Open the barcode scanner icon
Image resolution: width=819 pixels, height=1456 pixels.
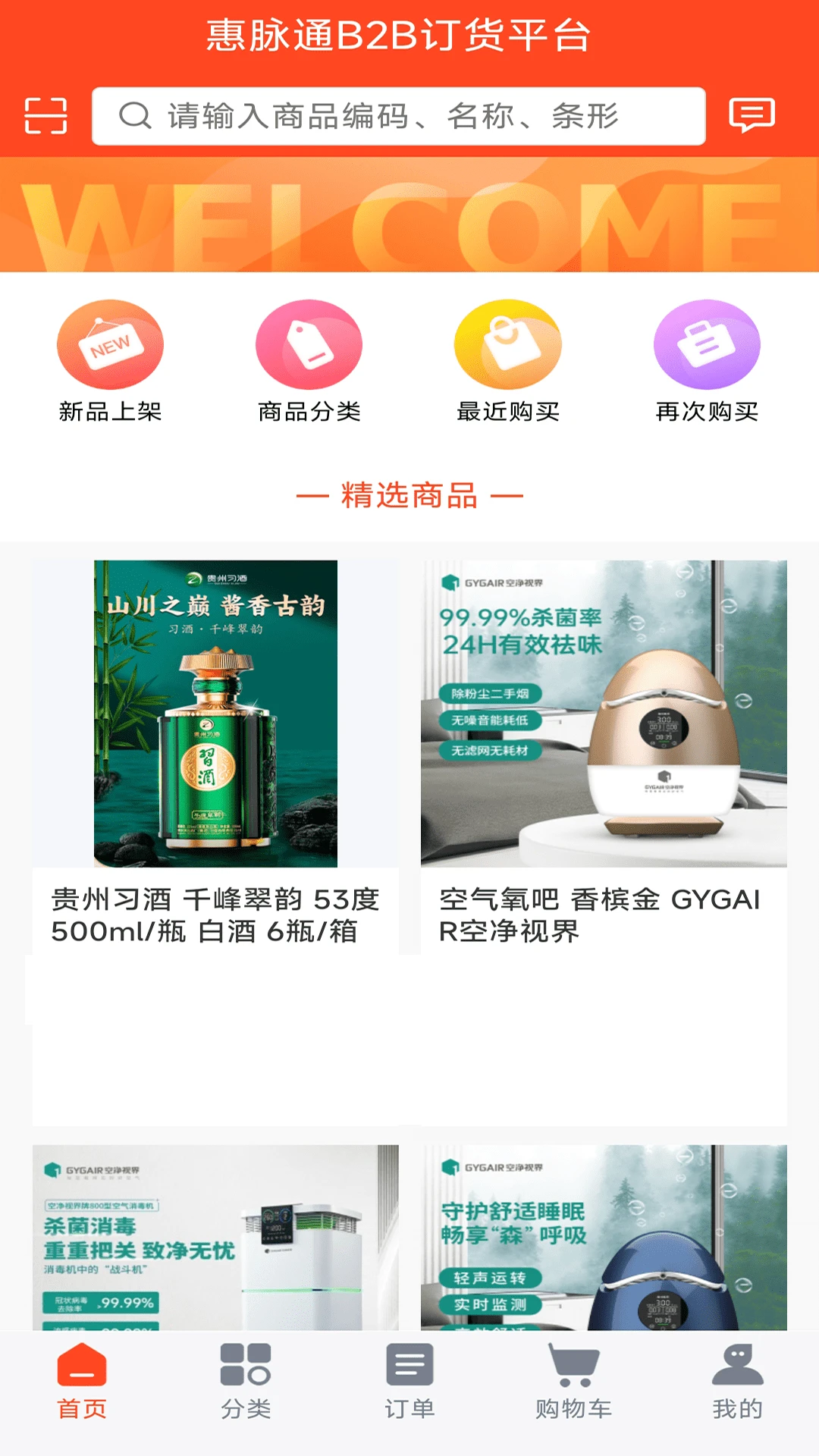pos(45,116)
